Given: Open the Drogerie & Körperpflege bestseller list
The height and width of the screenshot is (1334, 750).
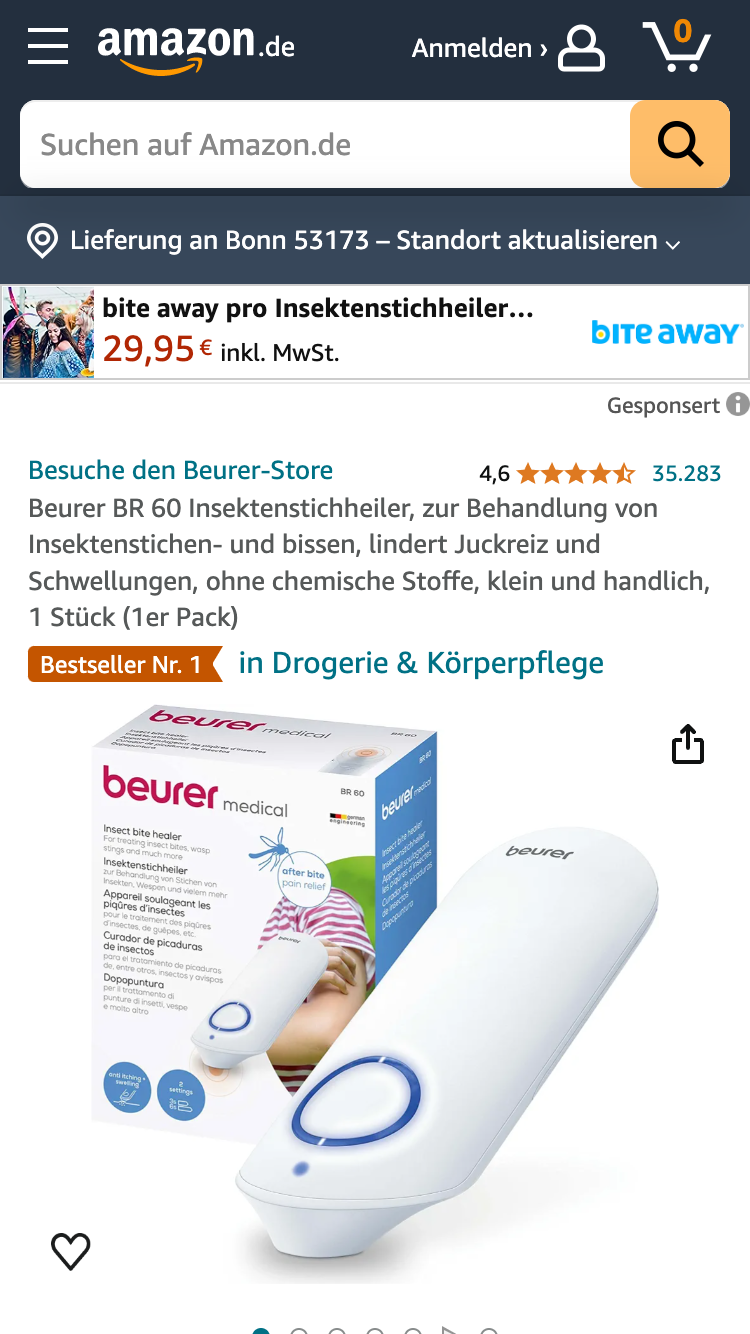Looking at the screenshot, I should coord(421,663).
